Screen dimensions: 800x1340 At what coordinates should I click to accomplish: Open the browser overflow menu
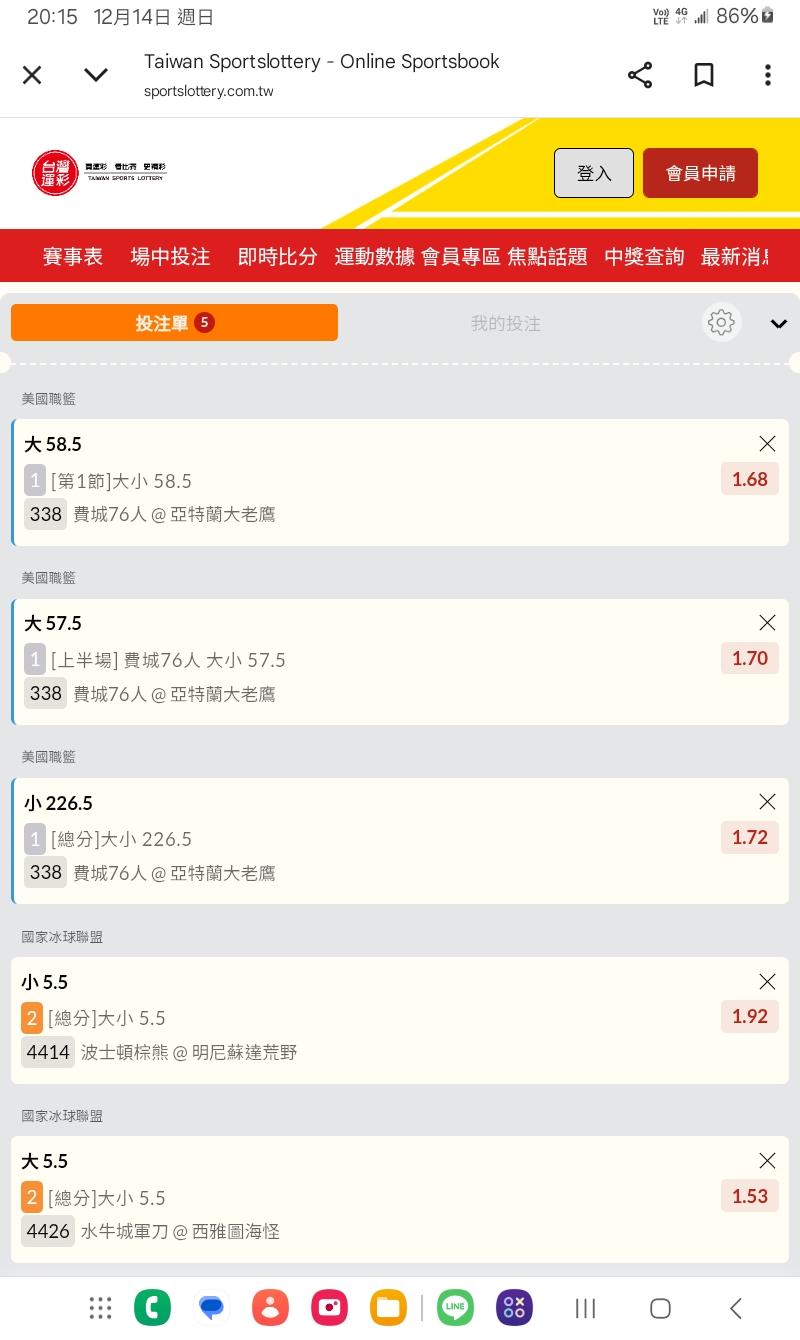(768, 75)
